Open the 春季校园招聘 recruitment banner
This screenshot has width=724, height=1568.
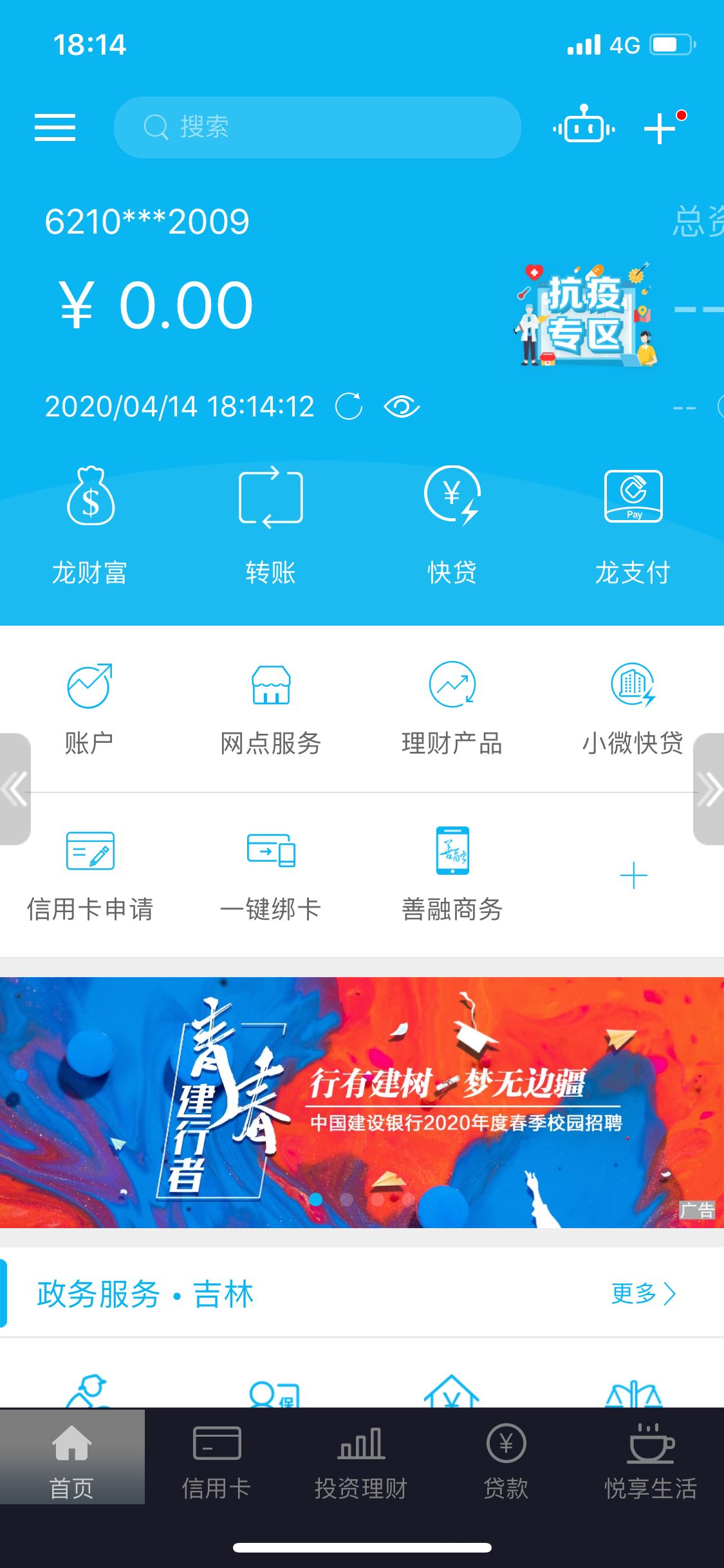click(362, 1102)
